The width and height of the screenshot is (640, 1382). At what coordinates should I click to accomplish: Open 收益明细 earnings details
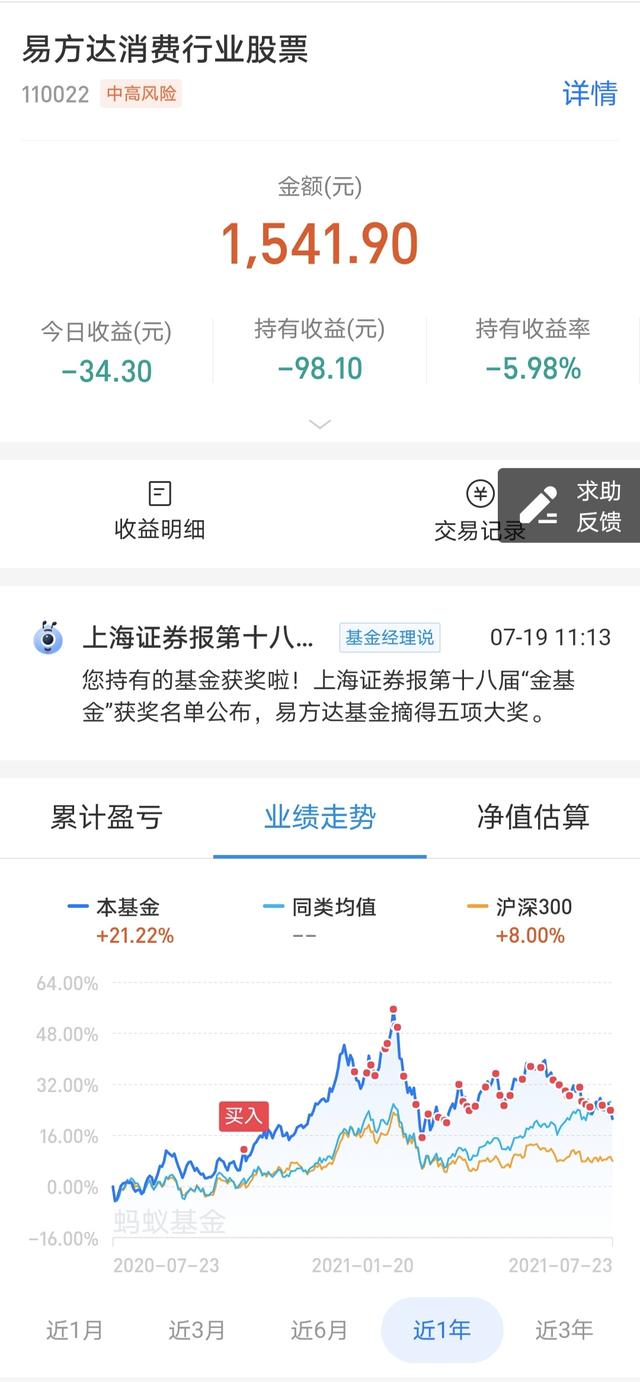pos(160,510)
